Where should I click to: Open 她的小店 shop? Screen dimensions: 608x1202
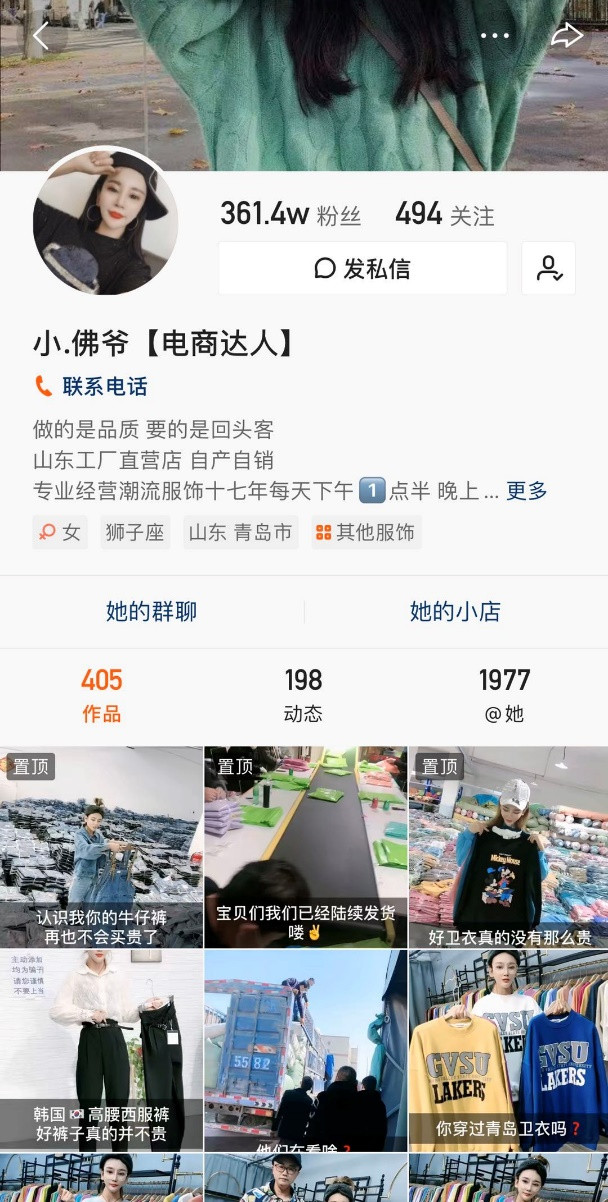(455, 612)
